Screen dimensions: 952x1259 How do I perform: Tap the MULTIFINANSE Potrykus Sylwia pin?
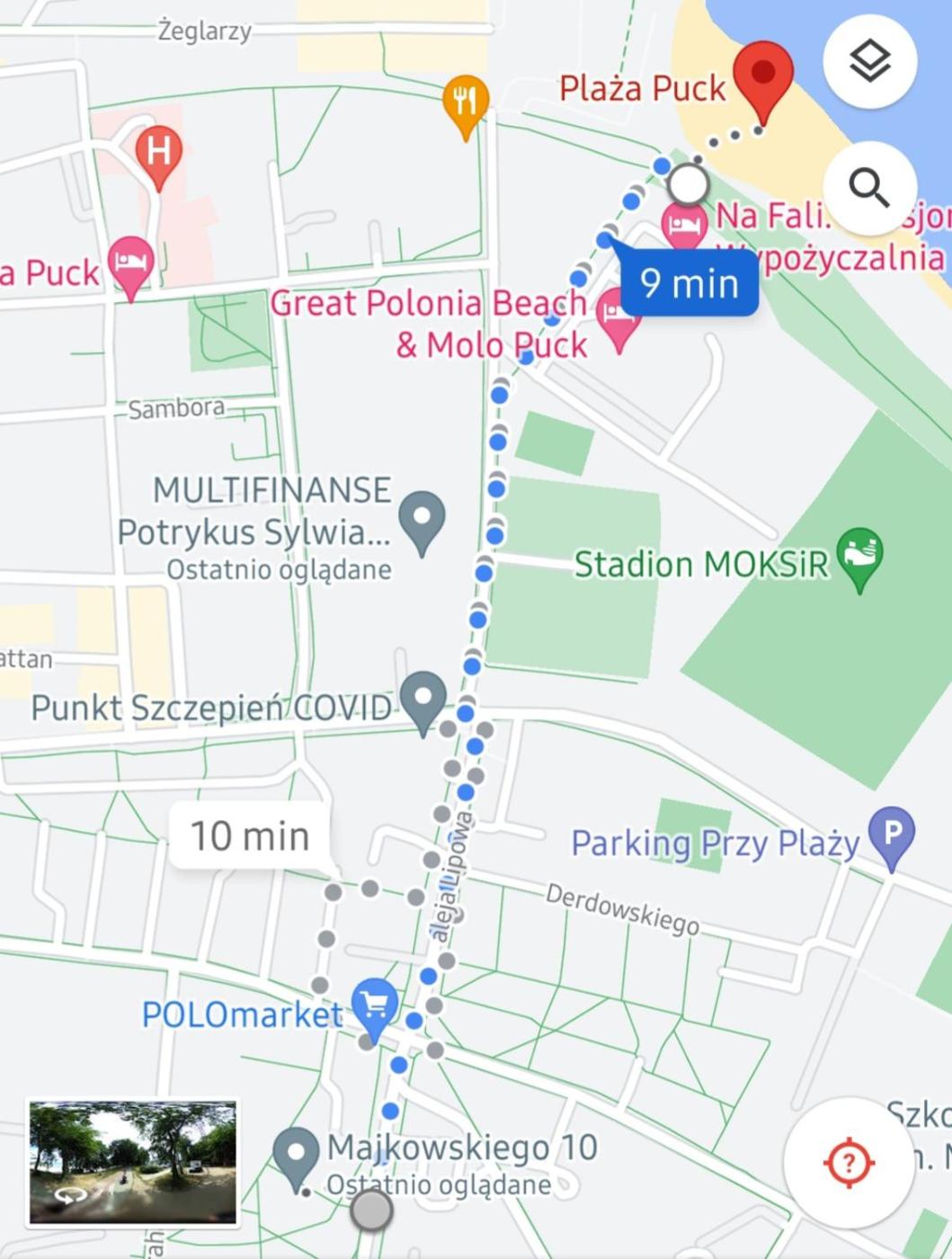422,518
